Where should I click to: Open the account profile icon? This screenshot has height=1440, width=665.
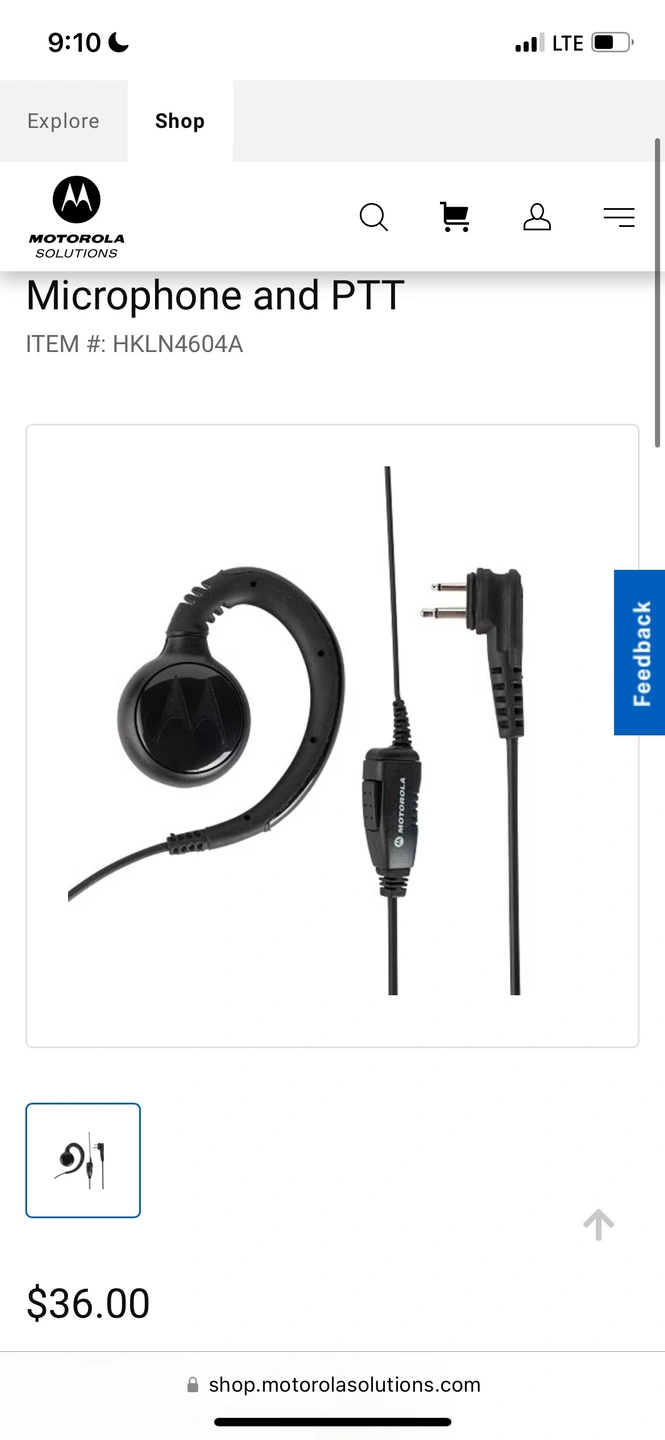pos(537,217)
